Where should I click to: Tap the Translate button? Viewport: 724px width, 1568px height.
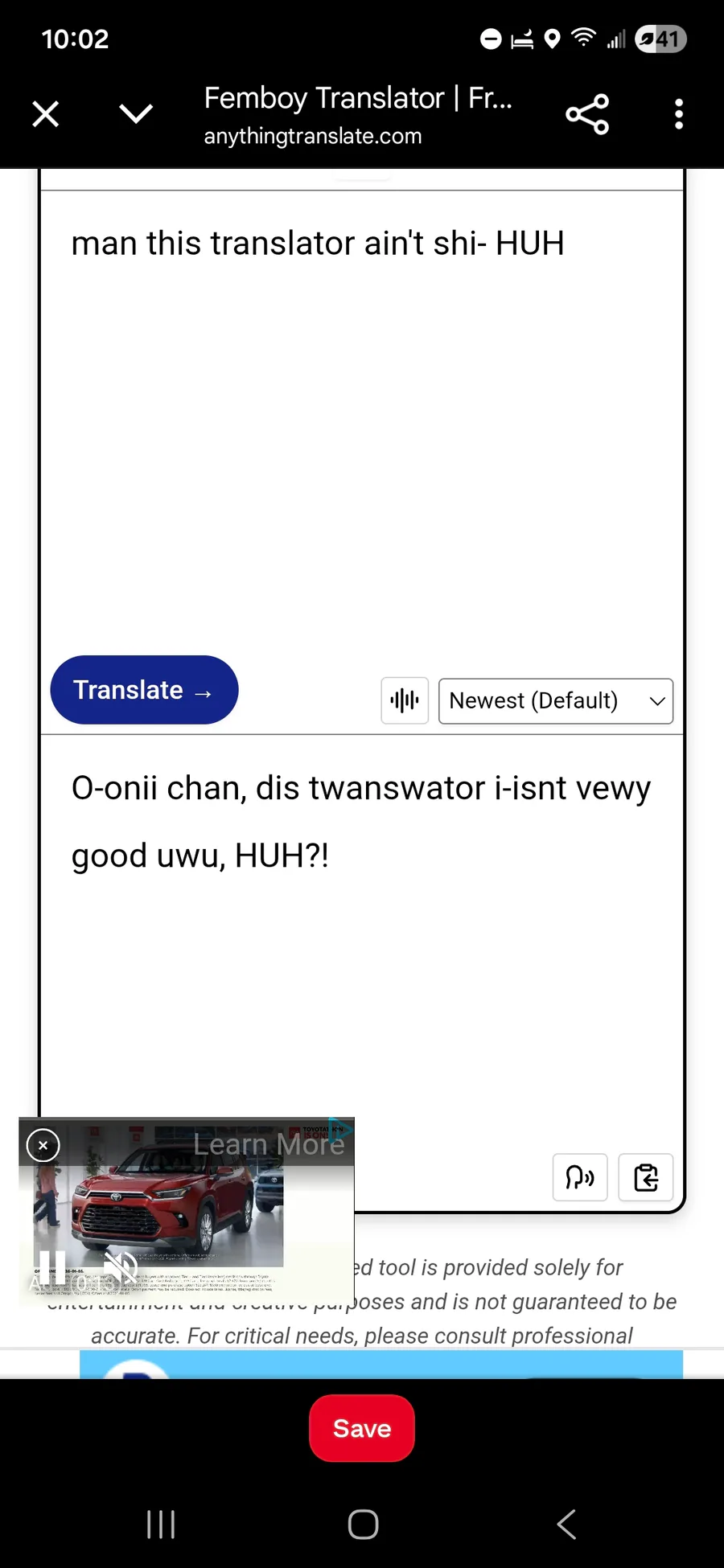(x=144, y=690)
